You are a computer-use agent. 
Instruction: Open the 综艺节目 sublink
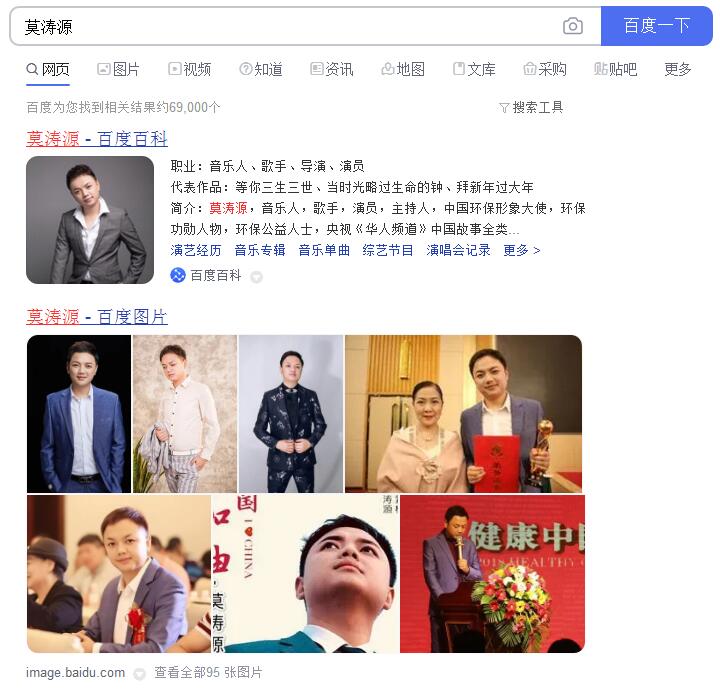point(388,250)
